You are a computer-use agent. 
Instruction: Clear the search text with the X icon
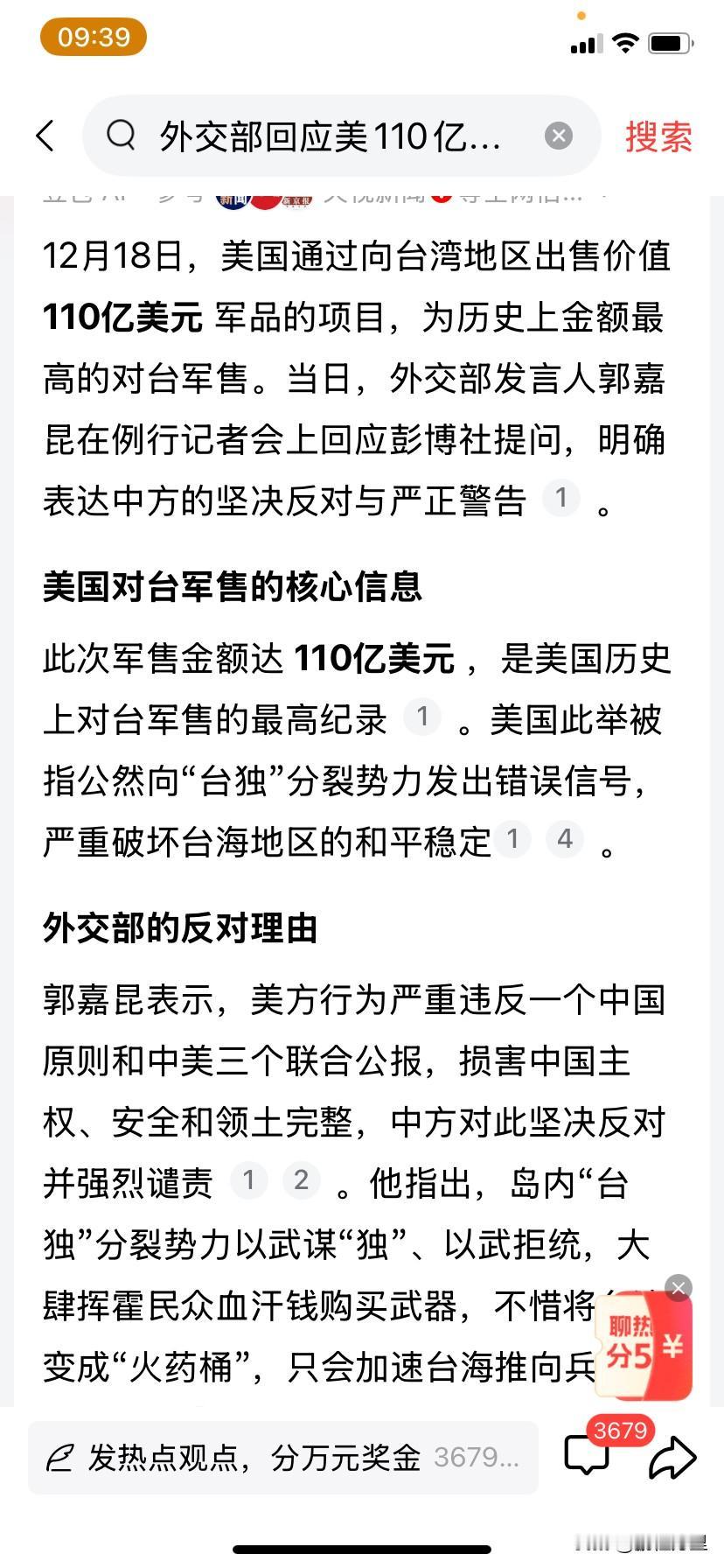[558, 135]
